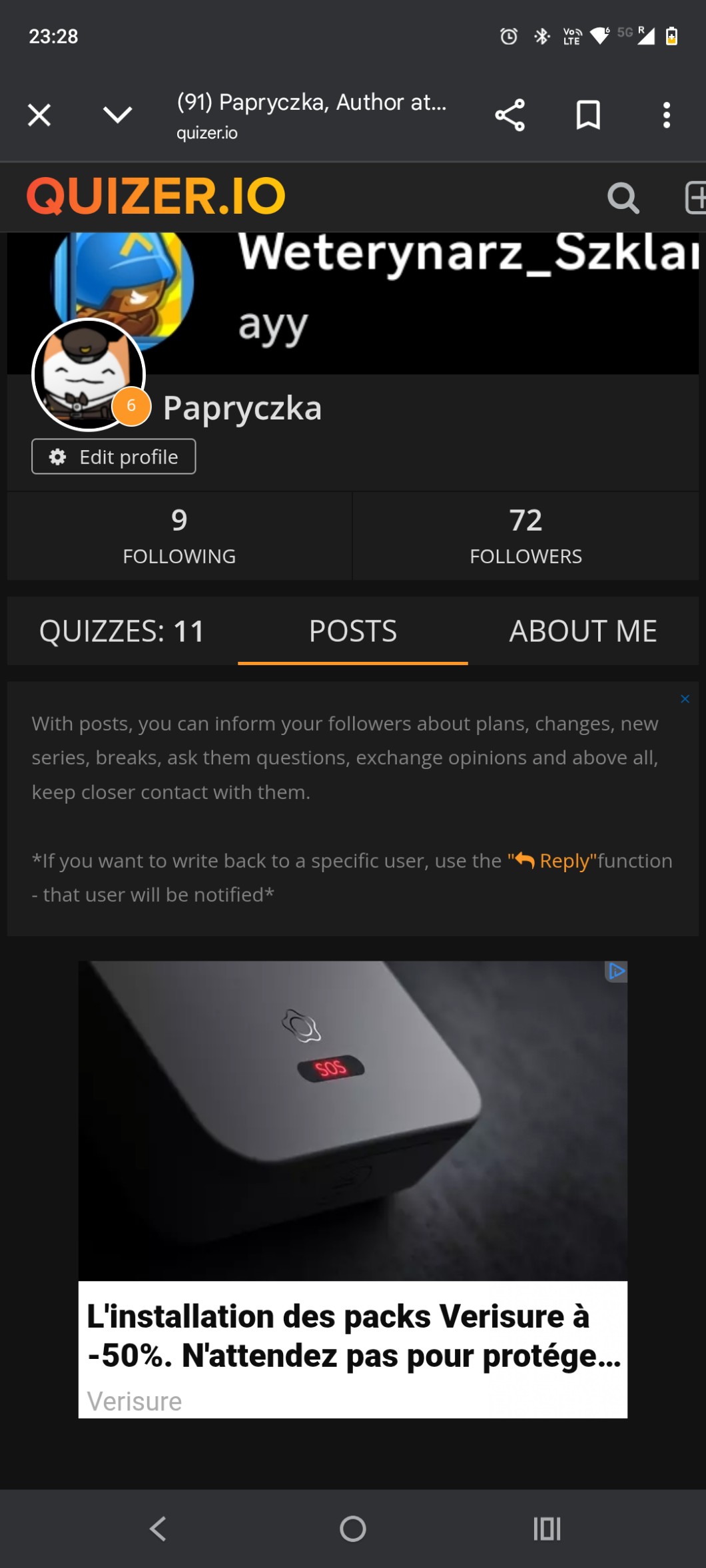The image size is (706, 1568).
Task: Go to the Quizer.io home logo
Action: click(x=156, y=196)
